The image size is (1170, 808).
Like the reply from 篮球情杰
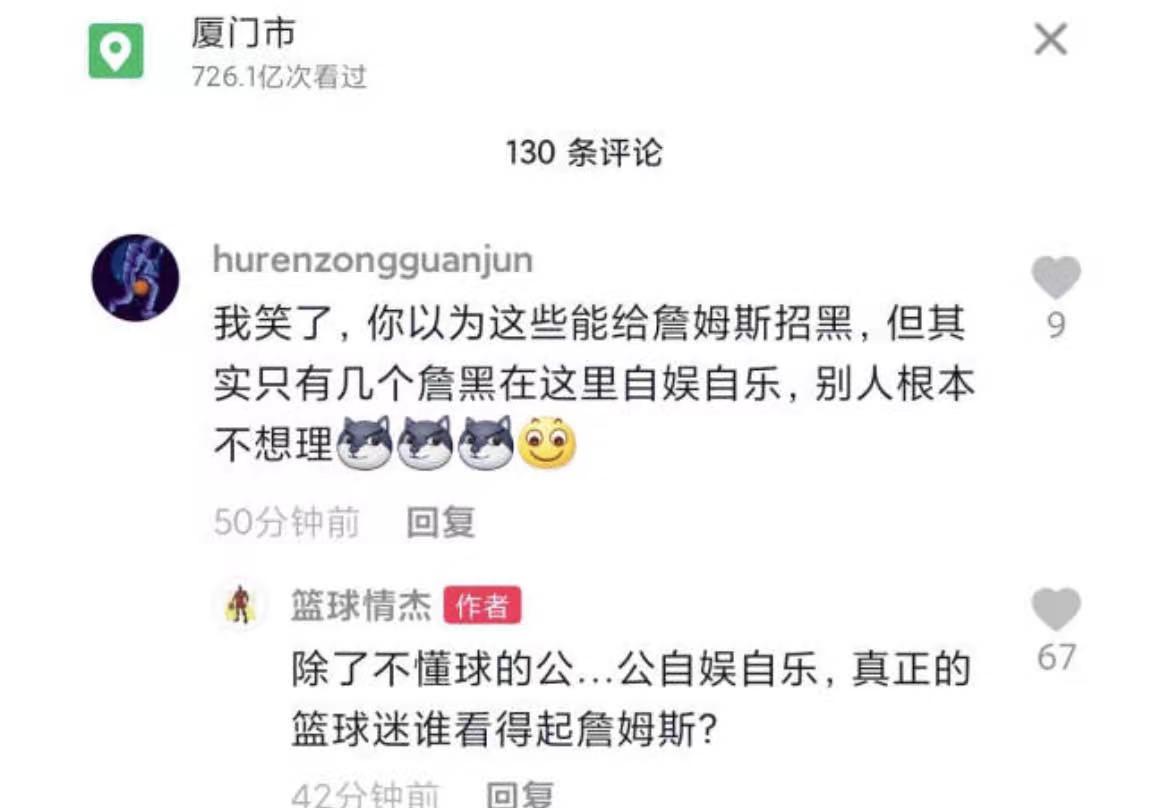click(1056, 610)
